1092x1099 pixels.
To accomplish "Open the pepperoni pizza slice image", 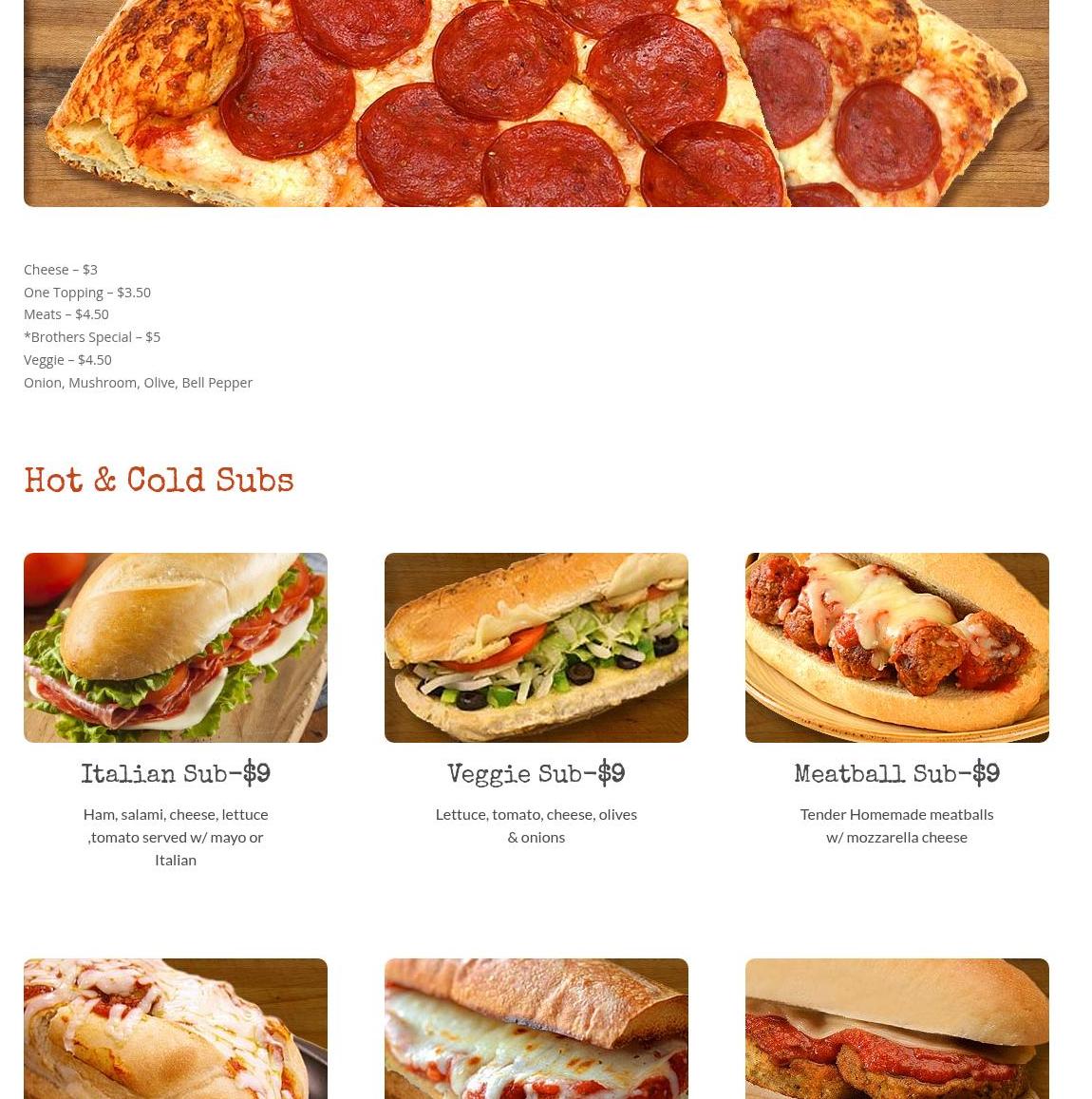I will coord(536,103).
